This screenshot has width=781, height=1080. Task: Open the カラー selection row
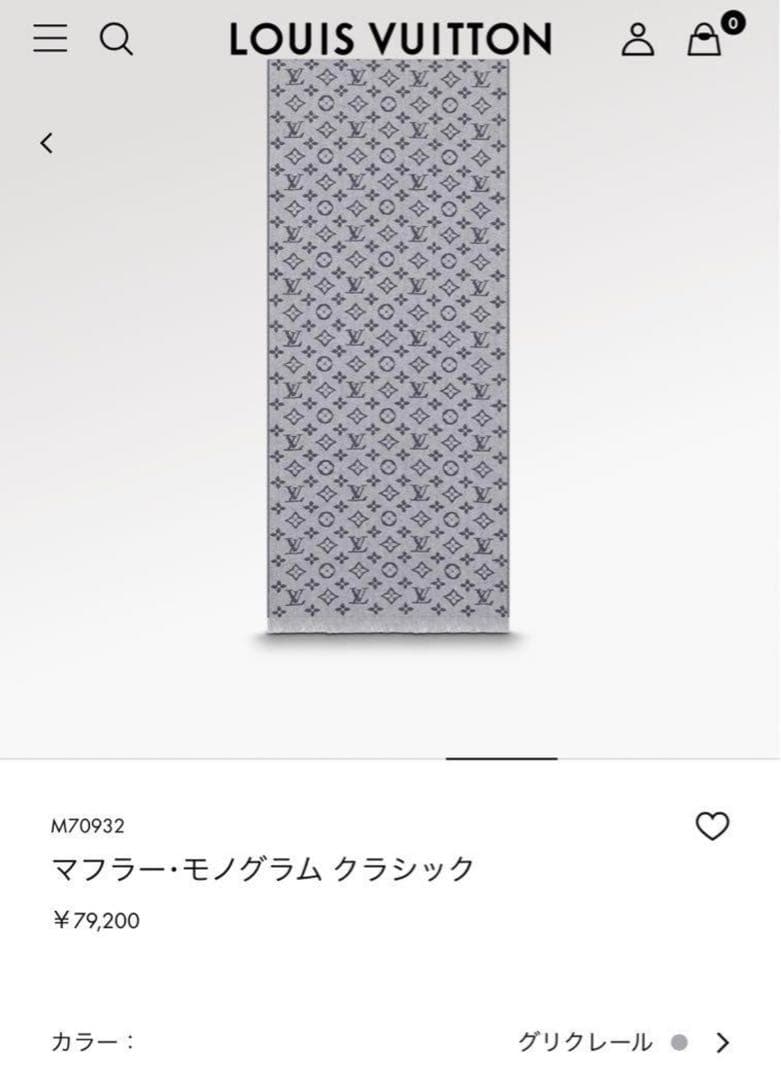(x=390, y=1042)
